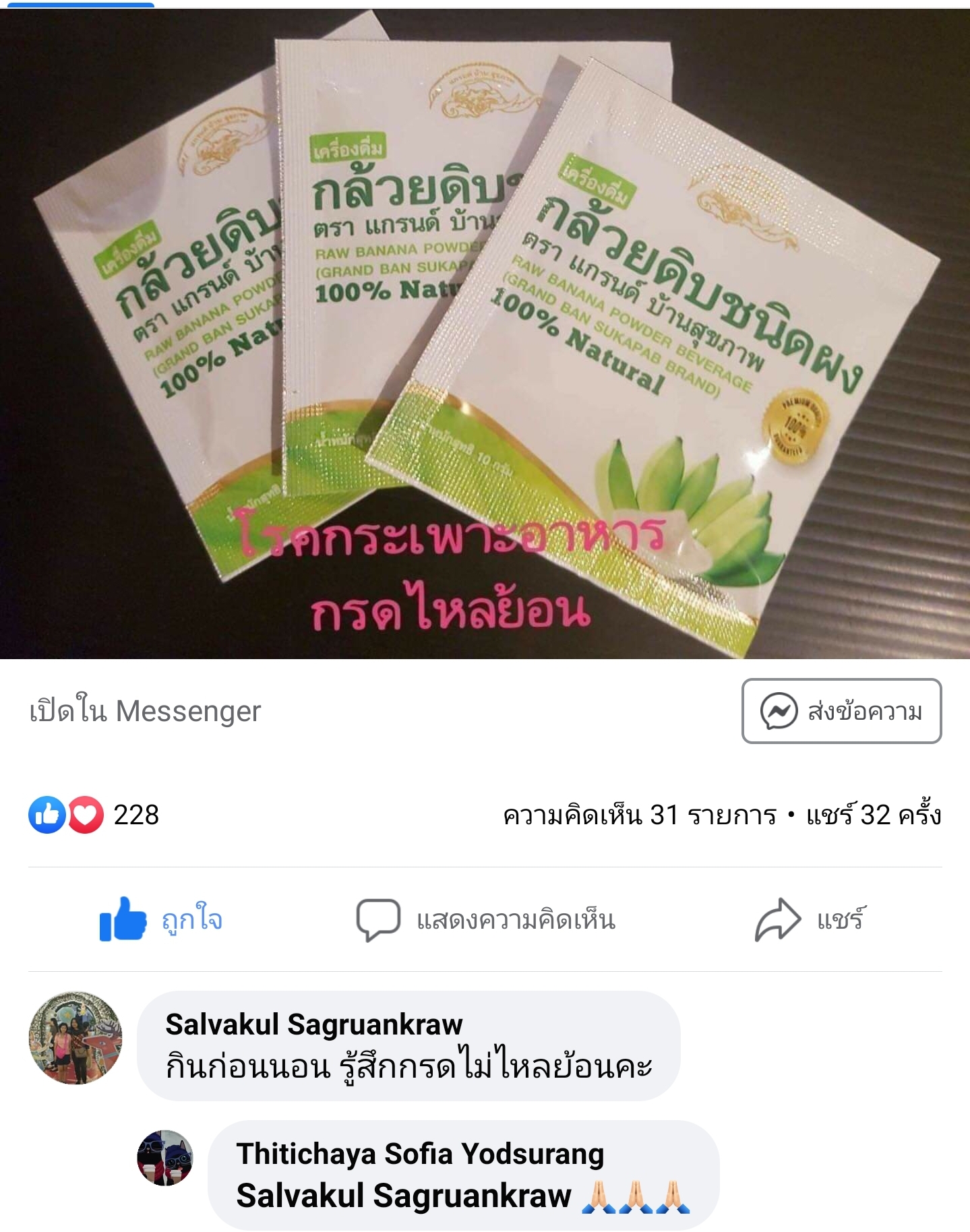View the 228 reactions list
The height and width of the screenshot is (1232, 970).
point(94,815)
